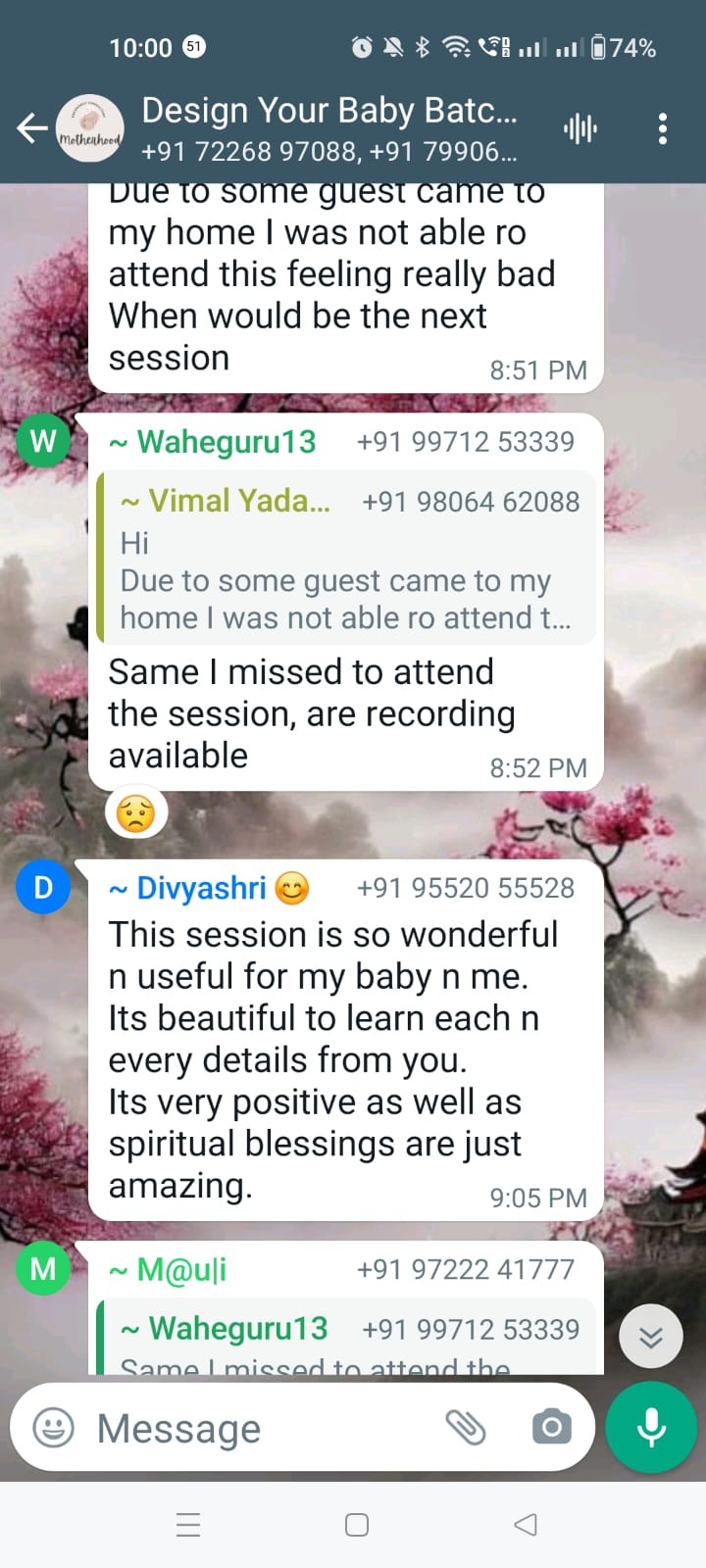
Task: Join the group voice chat
Action: click(x=580, y=128)
